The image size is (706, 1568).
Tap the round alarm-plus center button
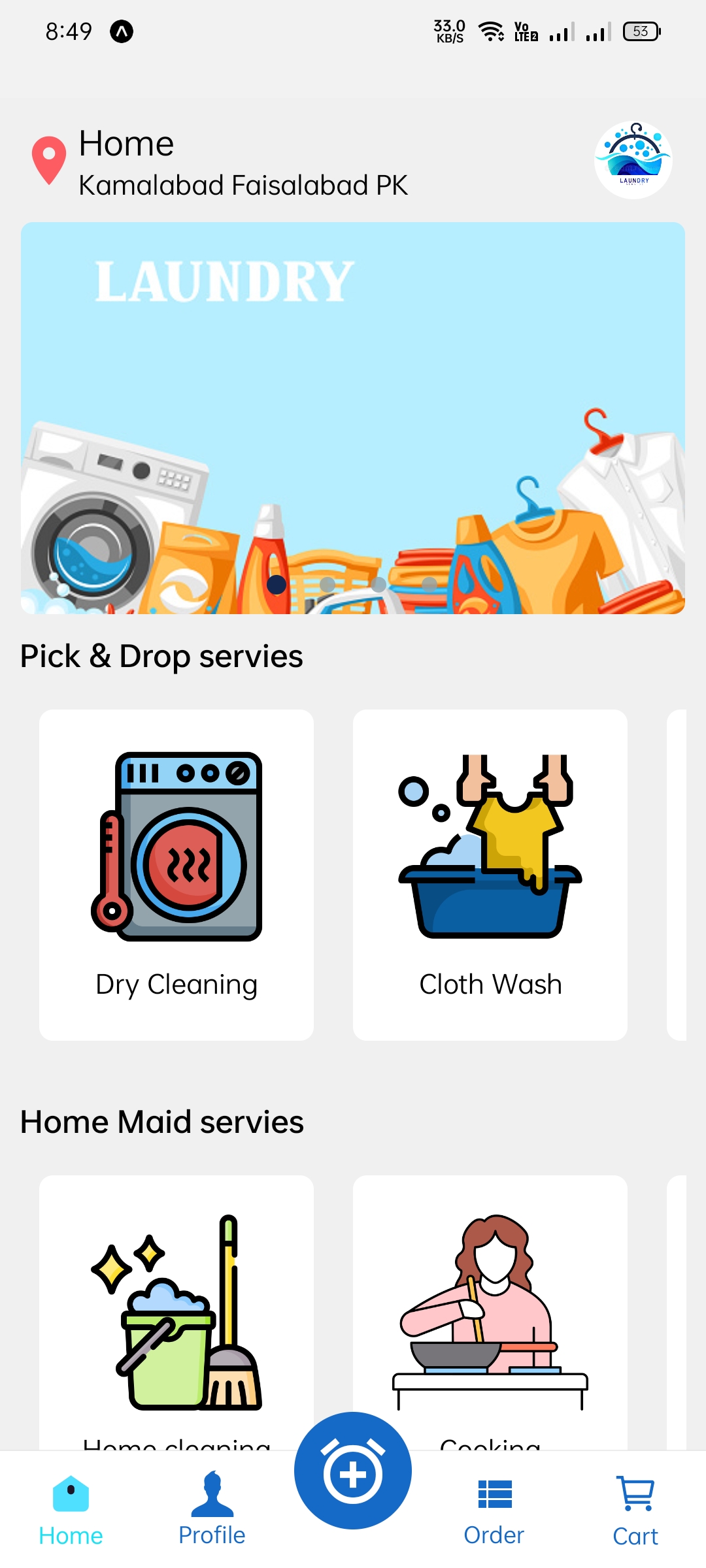(x=353, y=1471)
